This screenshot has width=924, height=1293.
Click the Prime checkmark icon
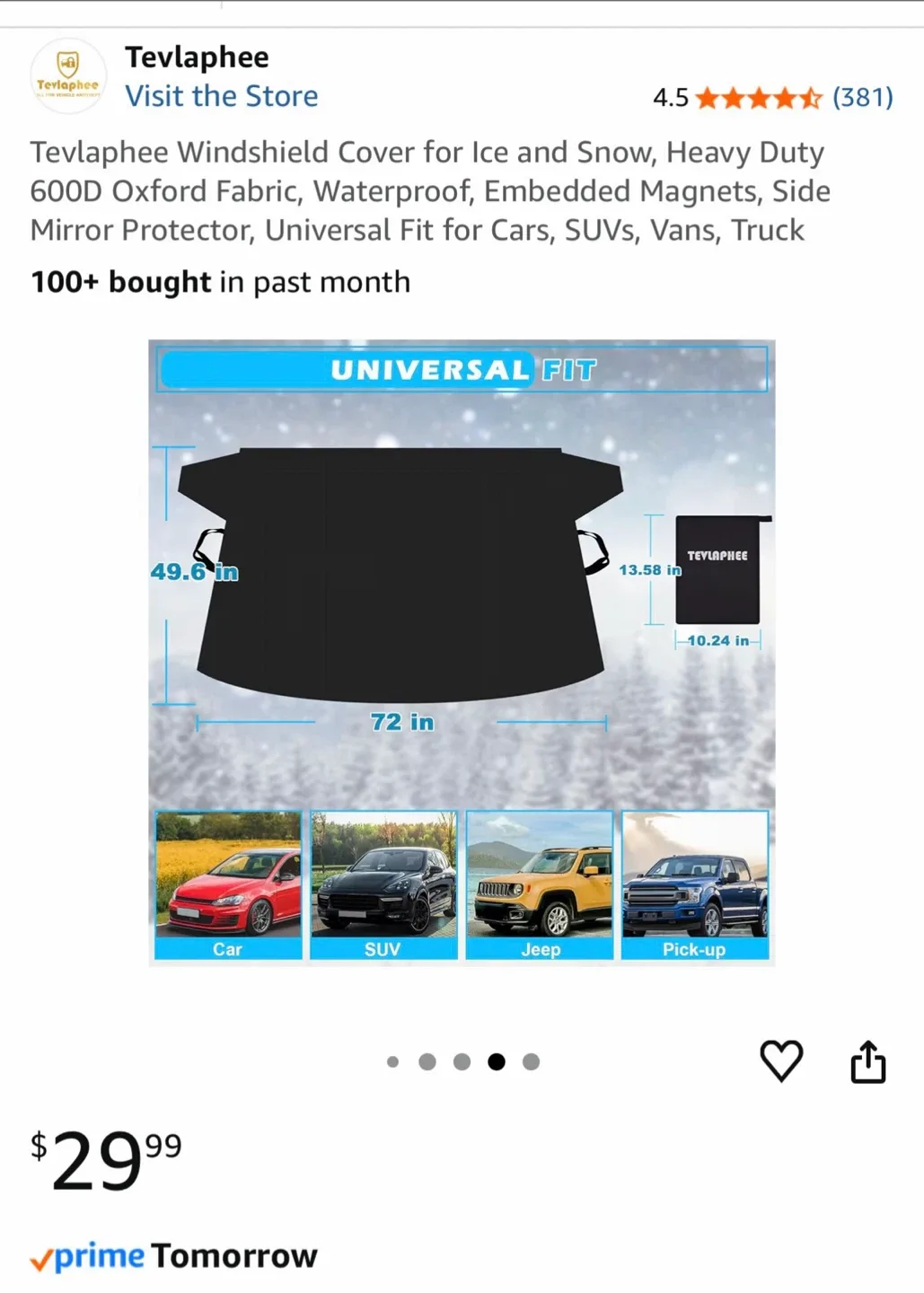(42, 1255)
